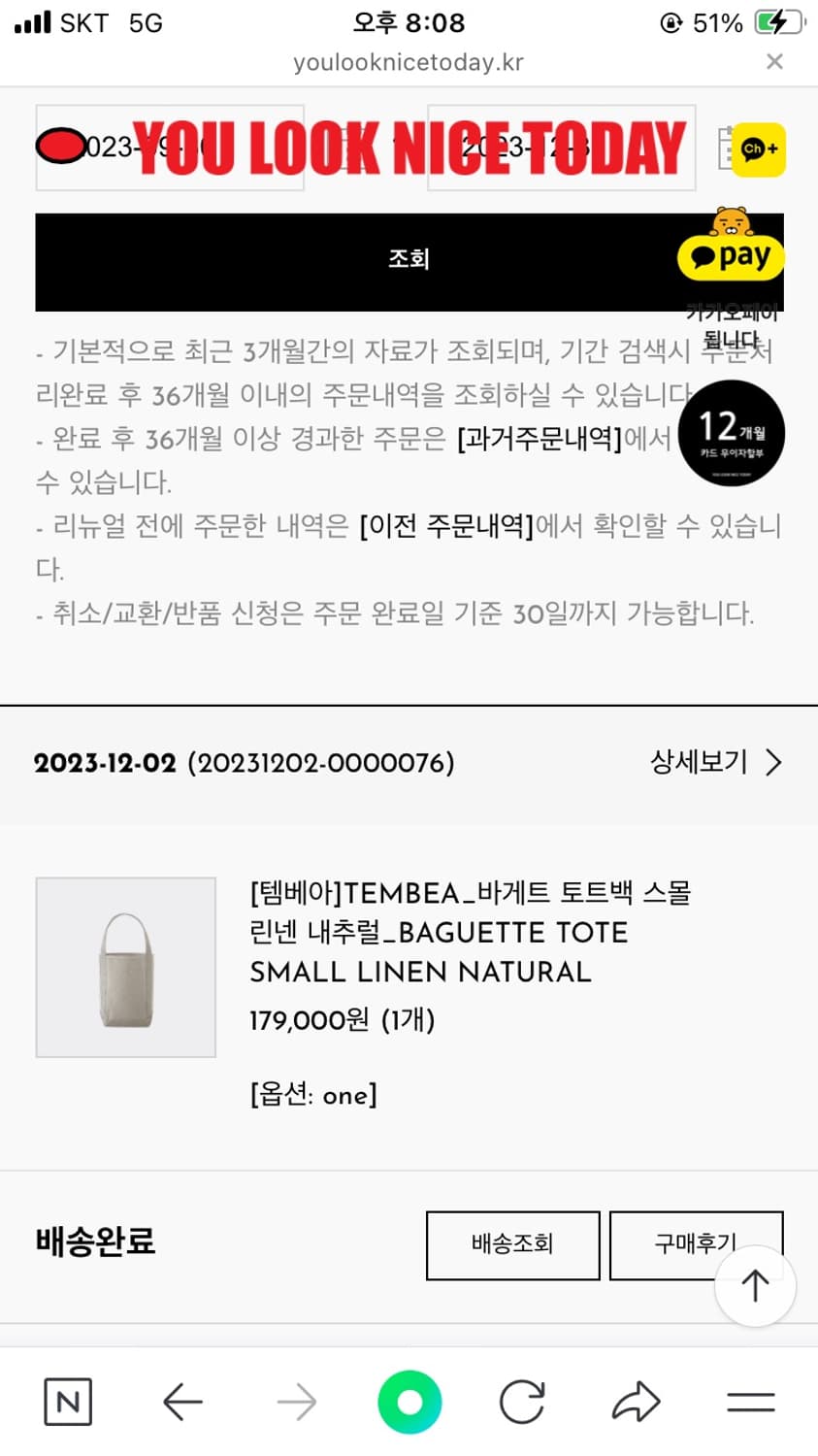
Task: Tap the KakaoTalk Channel Ch+ add icon
Action: (x=757, y=150)
